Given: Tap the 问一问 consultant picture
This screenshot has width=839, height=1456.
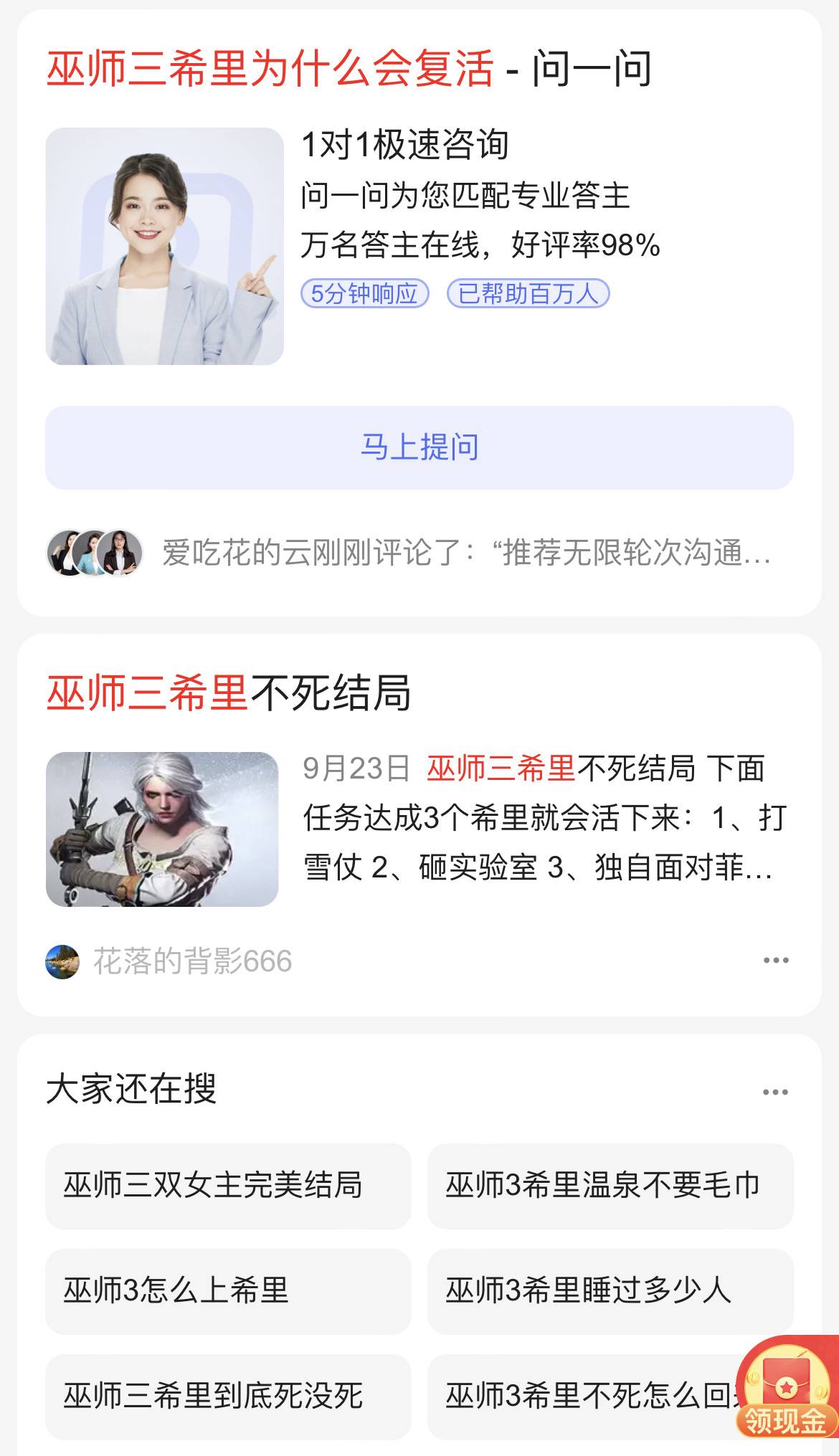Looking at the screenshot, I should pyautogui.click(x=165, y=247).
